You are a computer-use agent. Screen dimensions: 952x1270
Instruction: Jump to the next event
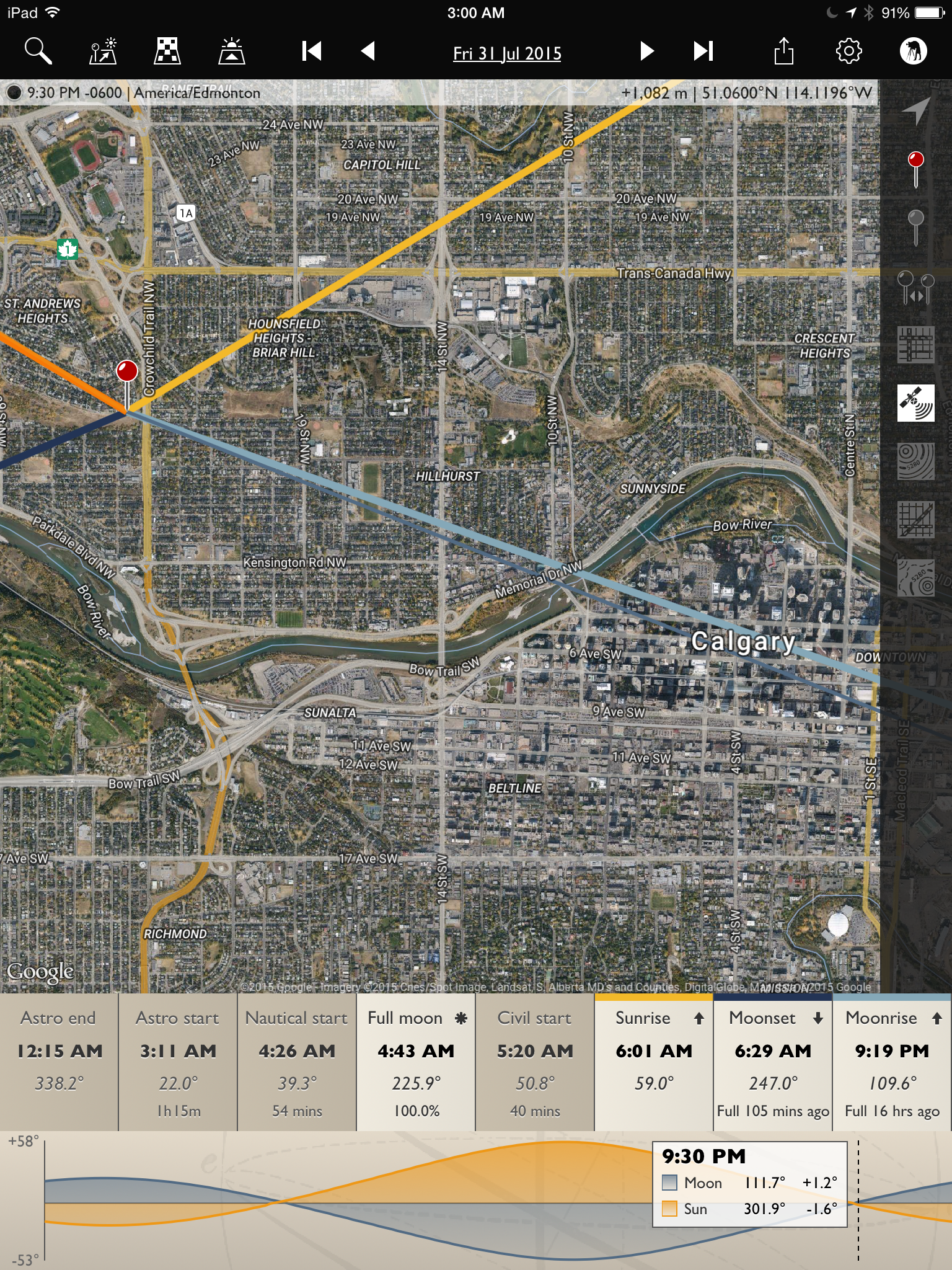(703, 51)
